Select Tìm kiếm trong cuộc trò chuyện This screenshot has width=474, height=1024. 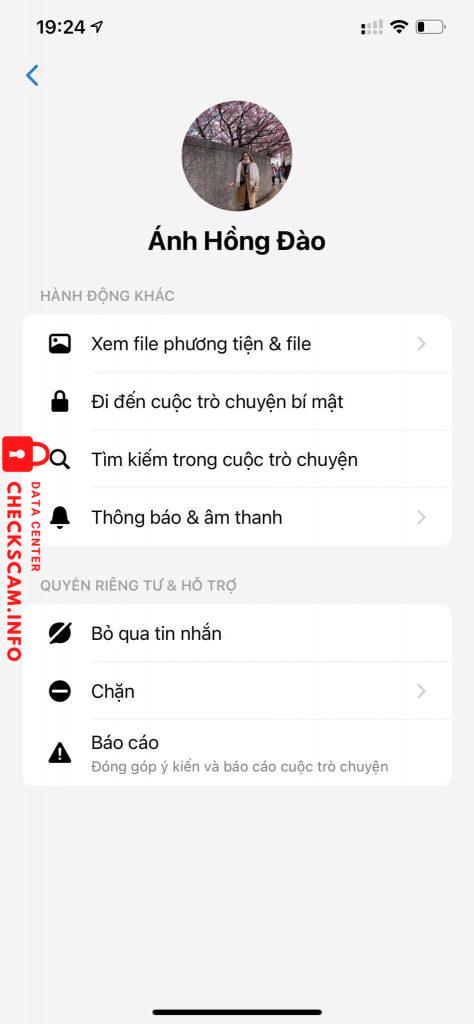[237, 459]
